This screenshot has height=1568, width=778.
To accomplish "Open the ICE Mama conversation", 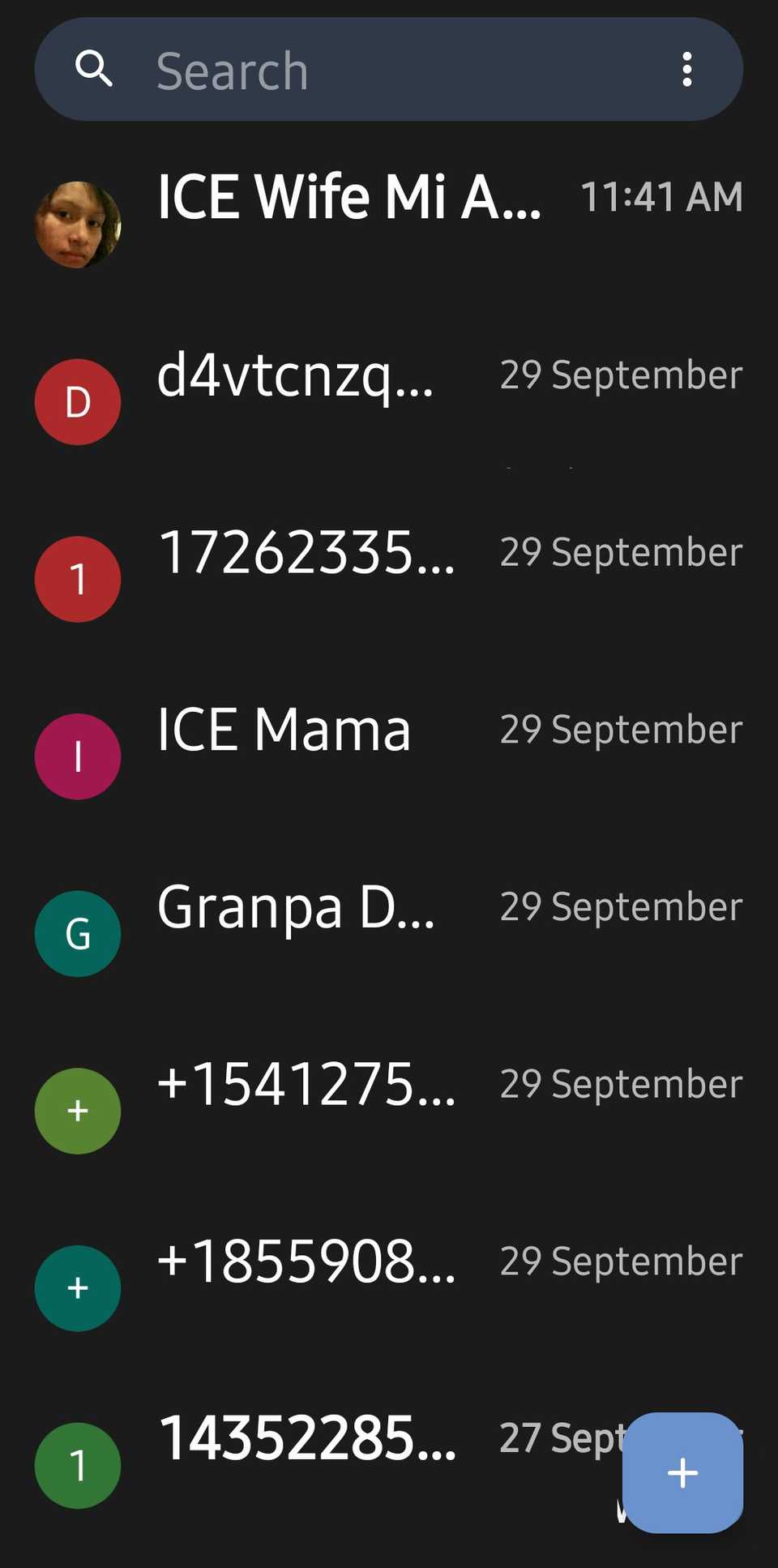I will click(389, 756).
